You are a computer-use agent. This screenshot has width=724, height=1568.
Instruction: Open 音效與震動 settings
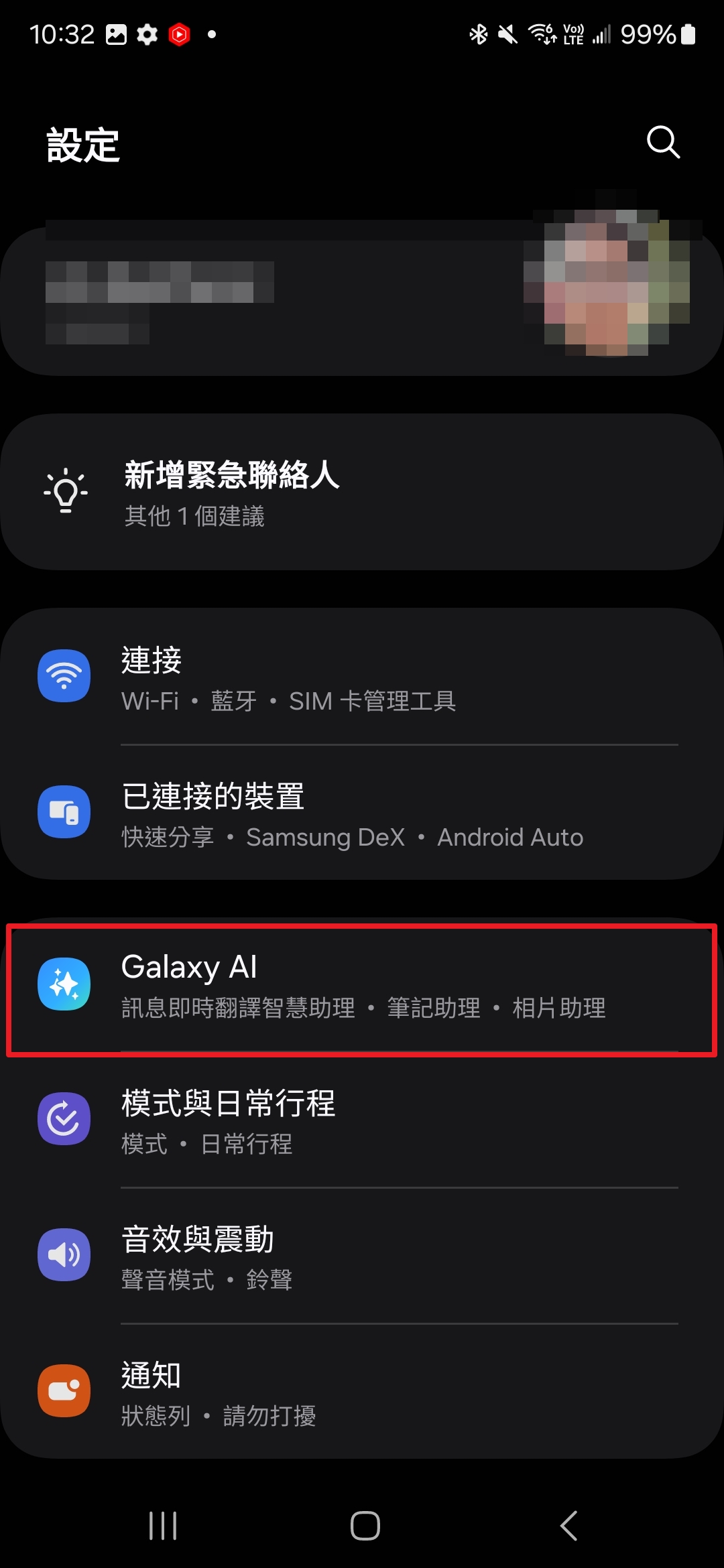pyautogui.click(x=362, y=1256)
